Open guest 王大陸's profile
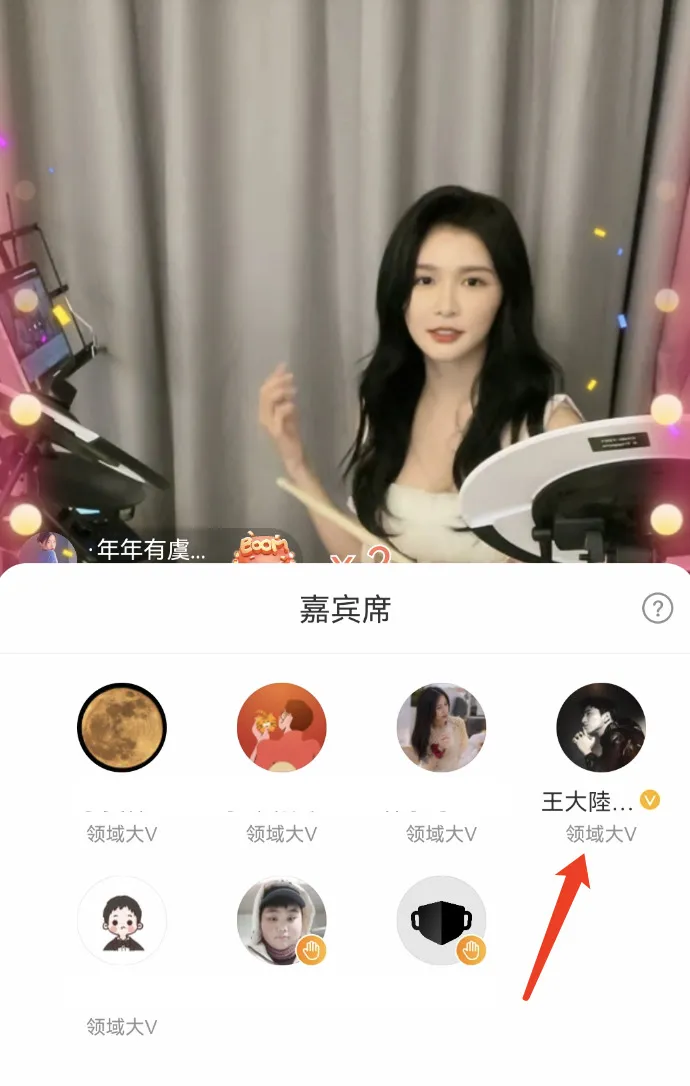The image size is (690, 1086). [601, 729]
